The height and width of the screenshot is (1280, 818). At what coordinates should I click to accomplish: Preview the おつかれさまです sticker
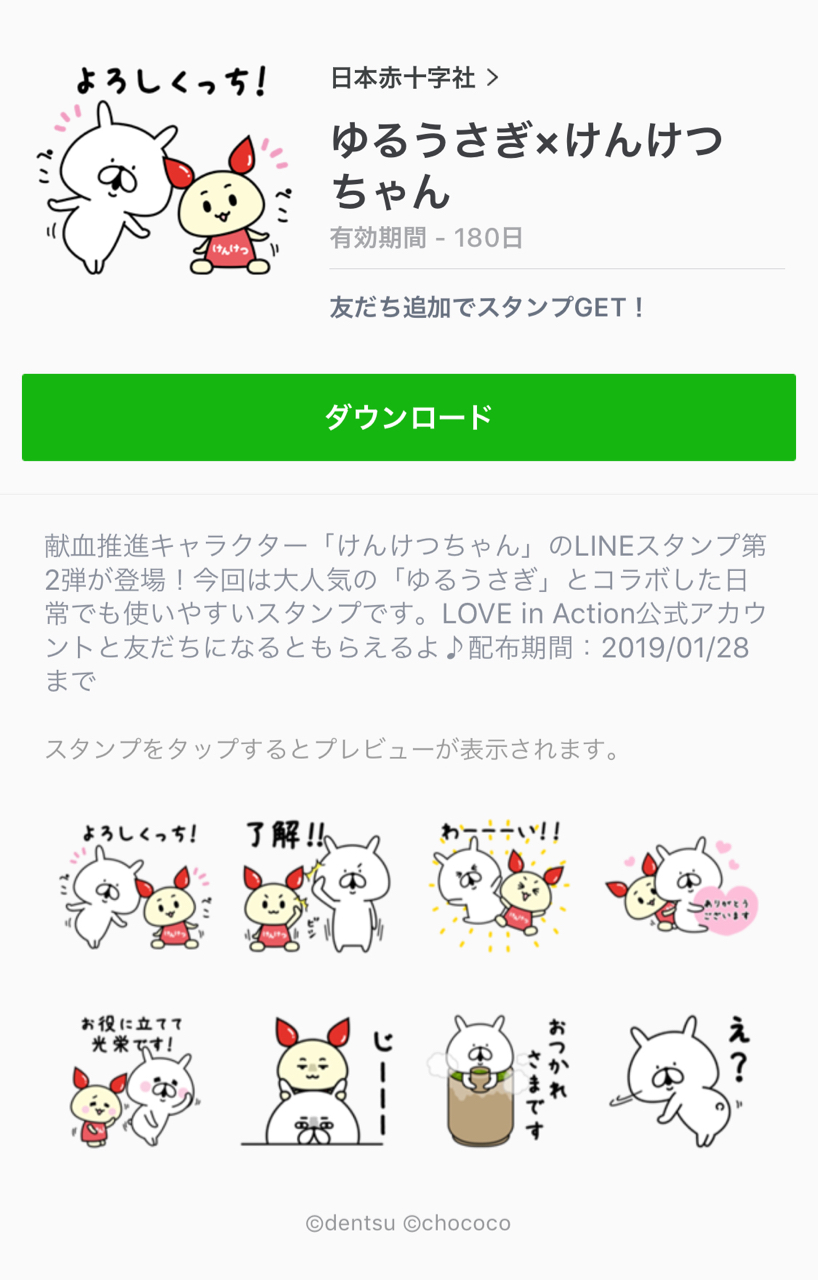pyautogui.click(x=498, y=1080)
